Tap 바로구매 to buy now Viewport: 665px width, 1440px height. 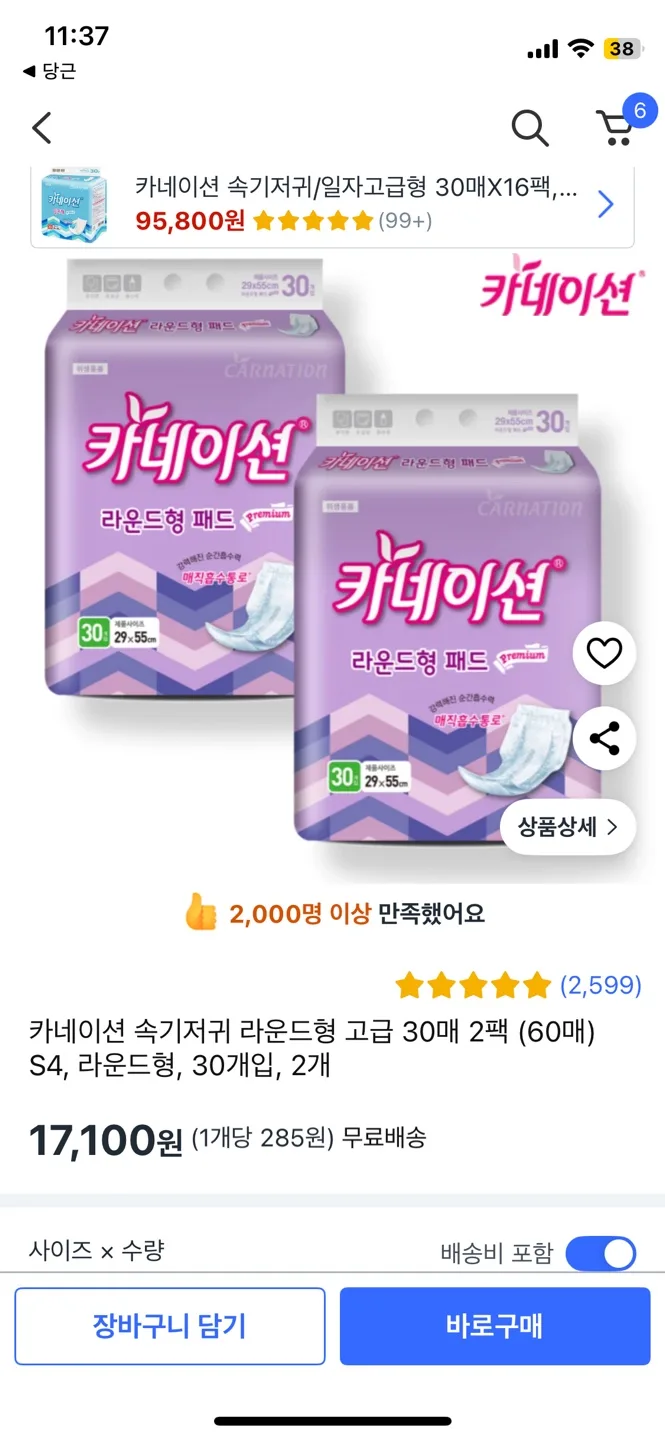coord(495,1326)
